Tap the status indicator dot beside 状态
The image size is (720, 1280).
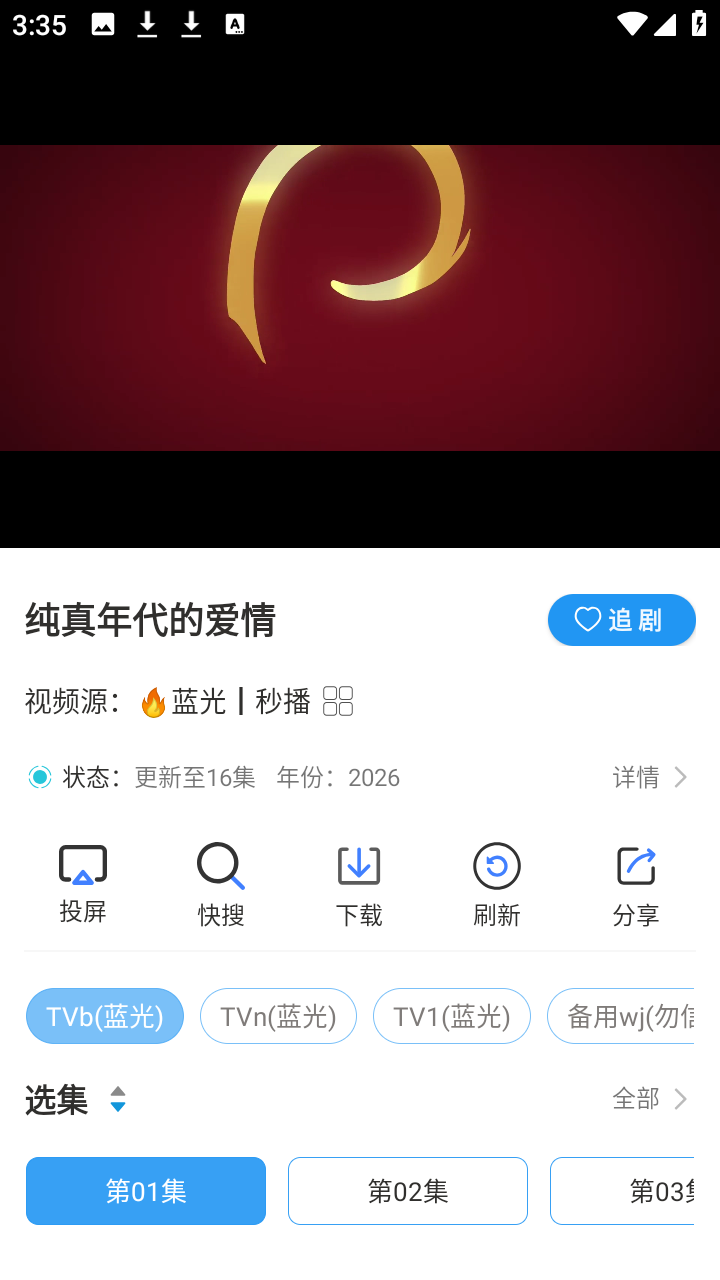tap(40, 776)
